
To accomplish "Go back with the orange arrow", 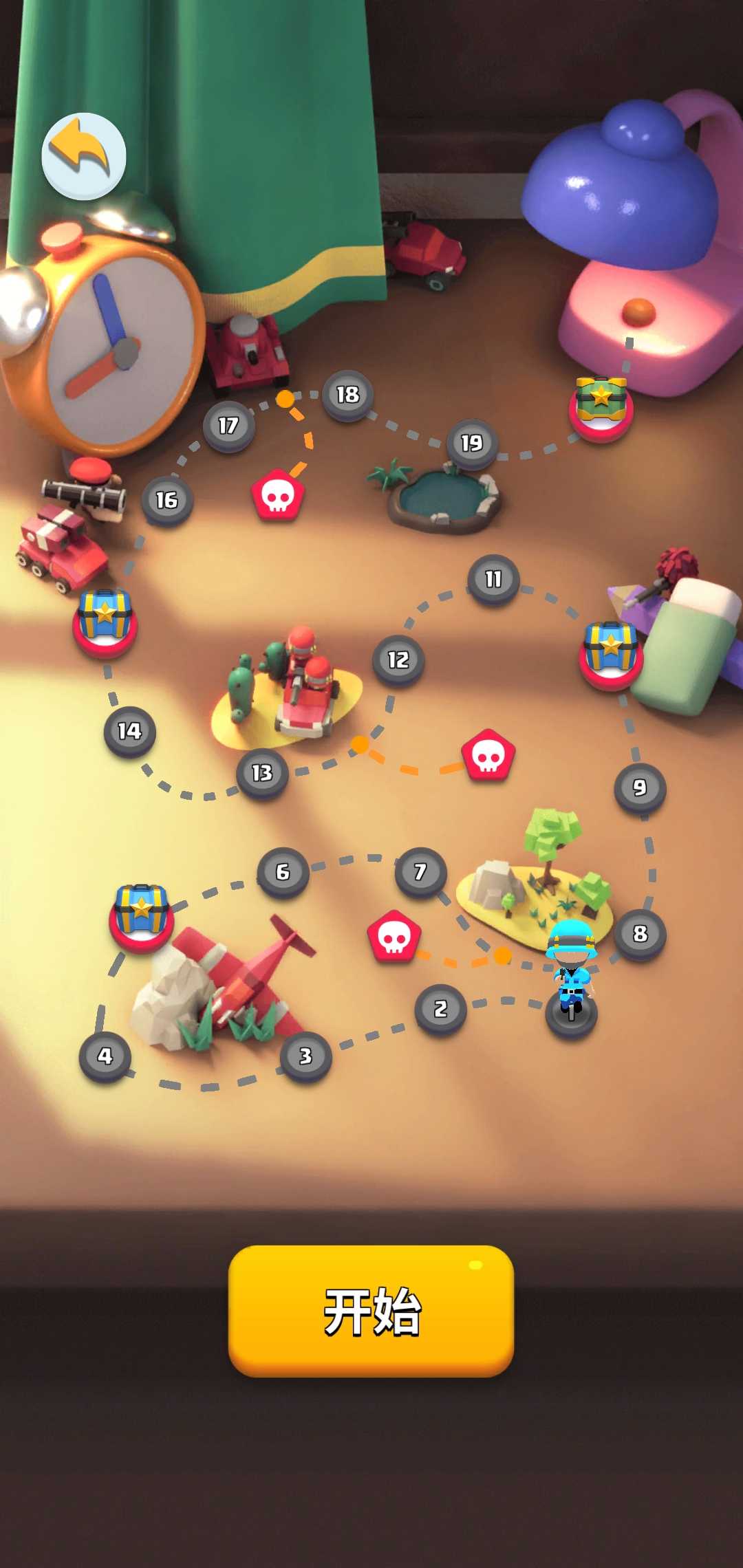I will (x=84, y=156).
